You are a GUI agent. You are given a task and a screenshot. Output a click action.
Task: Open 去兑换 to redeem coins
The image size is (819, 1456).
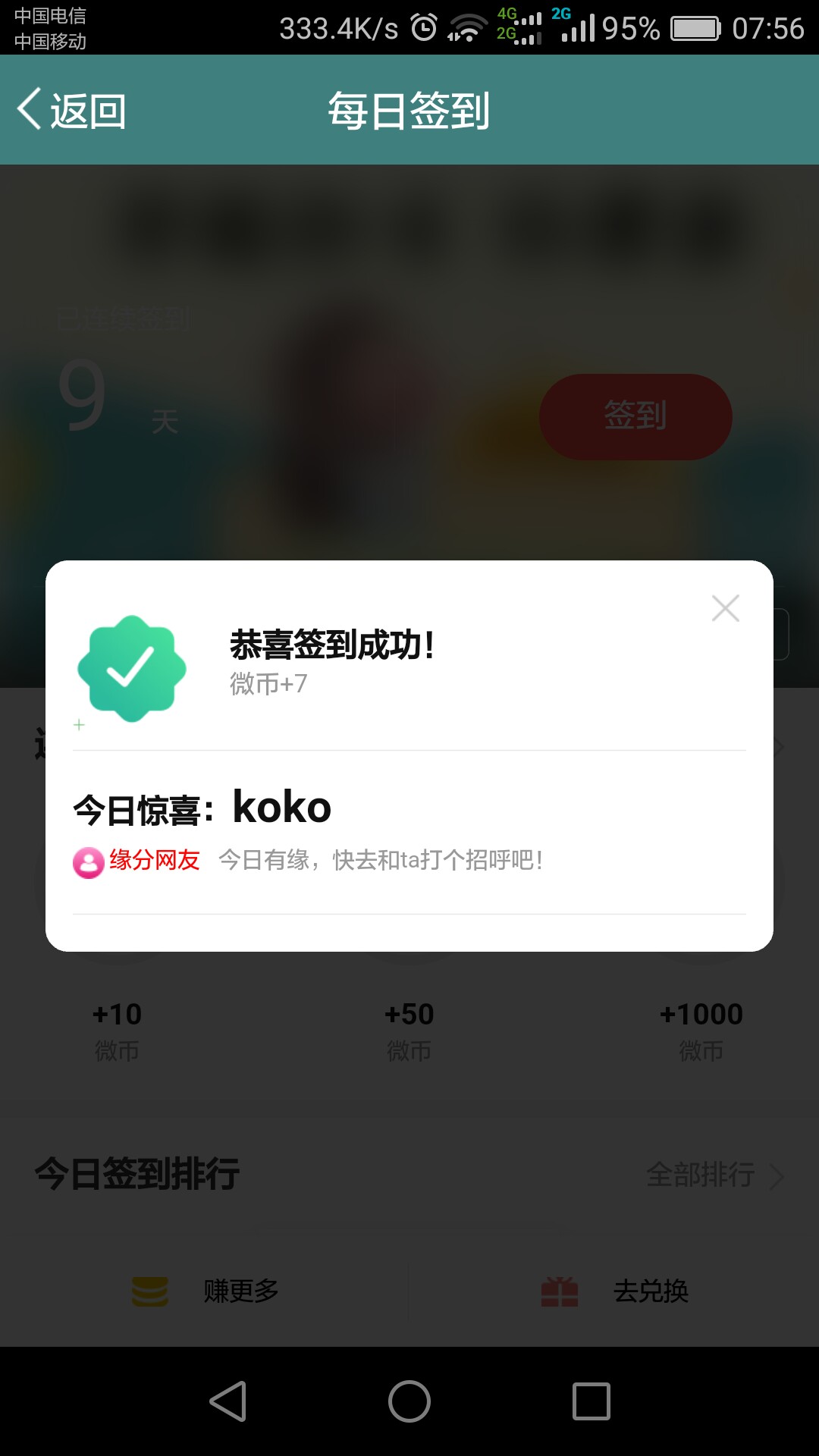pyautogui.click(x=614, y=1291)
